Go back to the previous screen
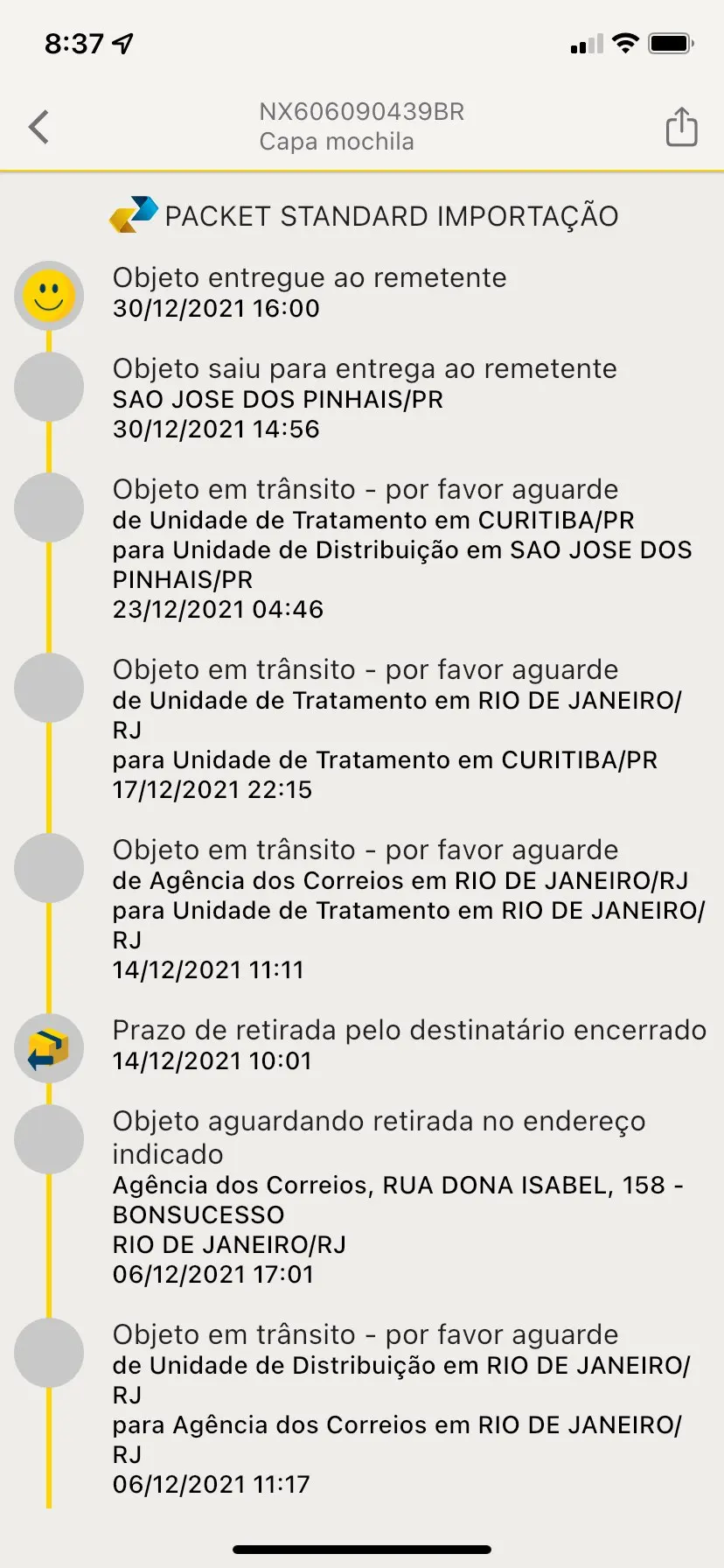This screenshot has width=724, height=1568. pyautogui.click(x=39, y=127)
